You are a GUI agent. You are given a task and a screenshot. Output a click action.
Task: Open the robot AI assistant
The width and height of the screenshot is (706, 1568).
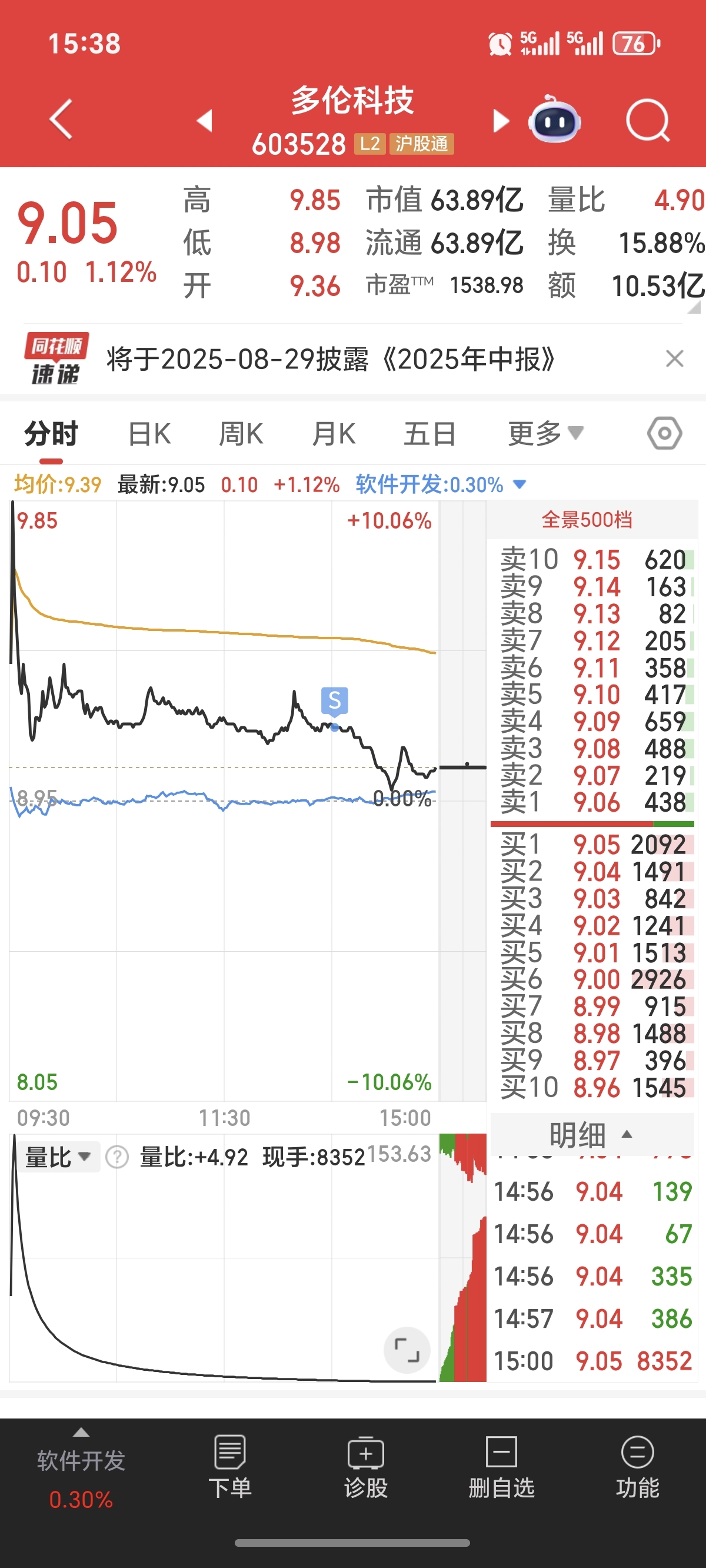click(554, 119)
